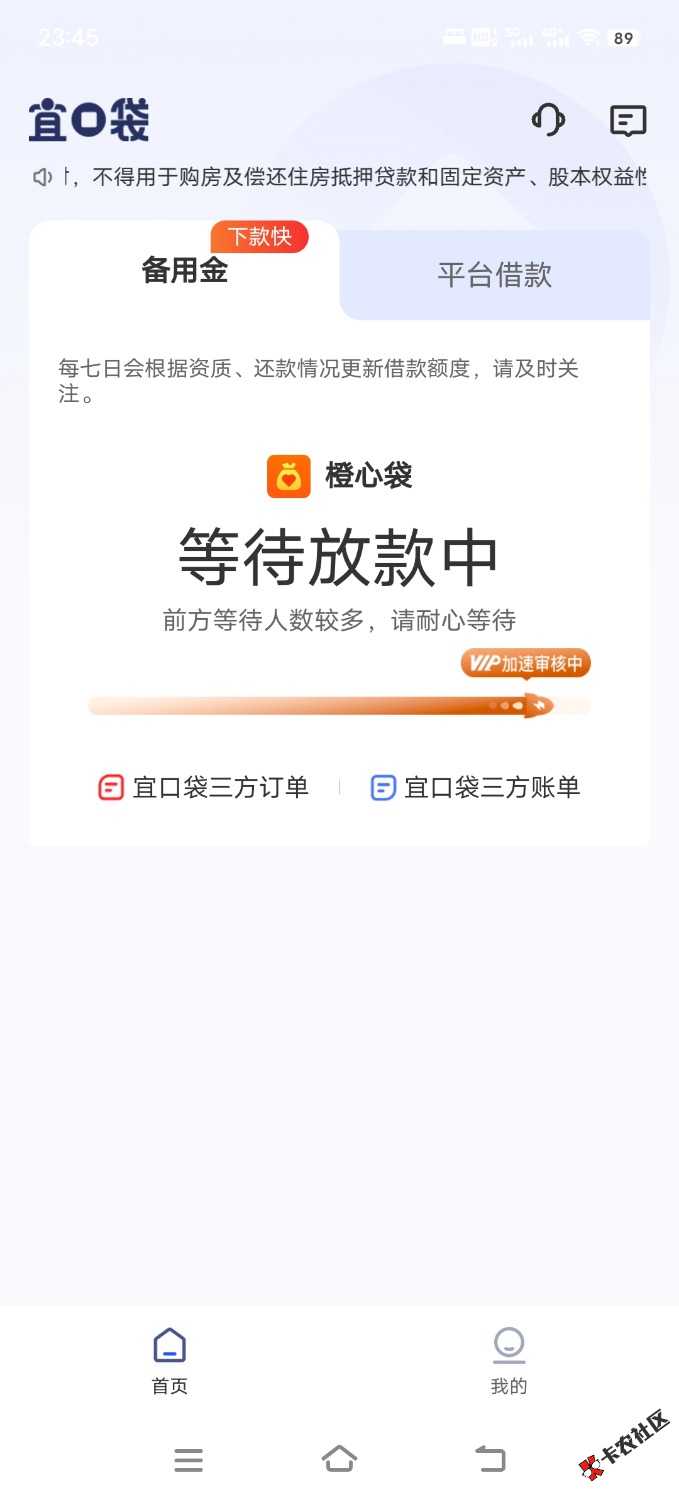Viewport: 679px width, 1500px height.
Task: Go to the 首页 tab
Action: [x=170, y=1360]
